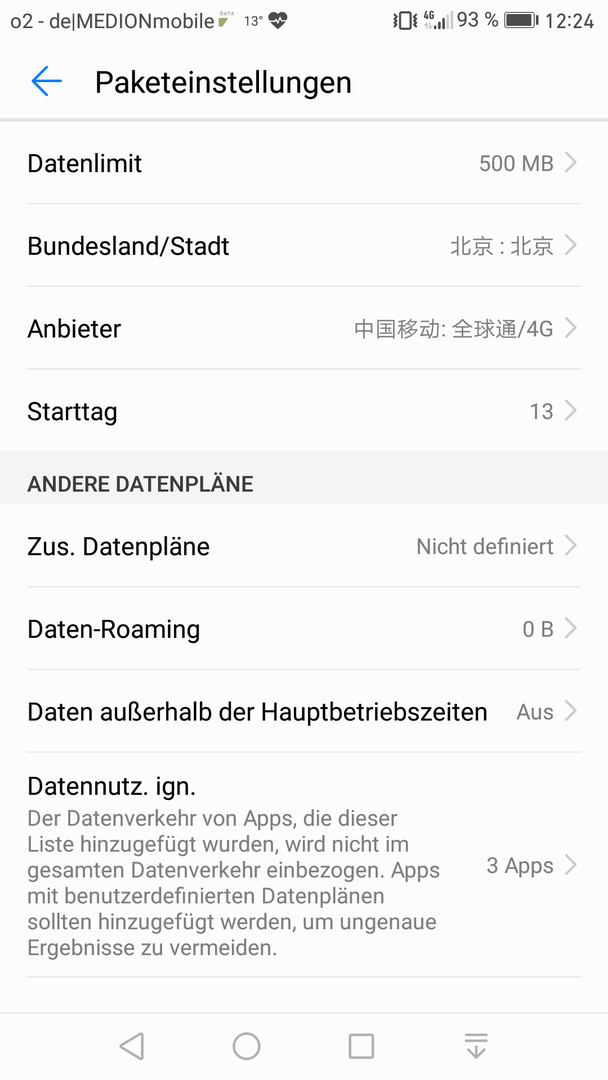Open recent apps from the navigation bar
The image size is (608, 1080).
(x=361, y=1046)
